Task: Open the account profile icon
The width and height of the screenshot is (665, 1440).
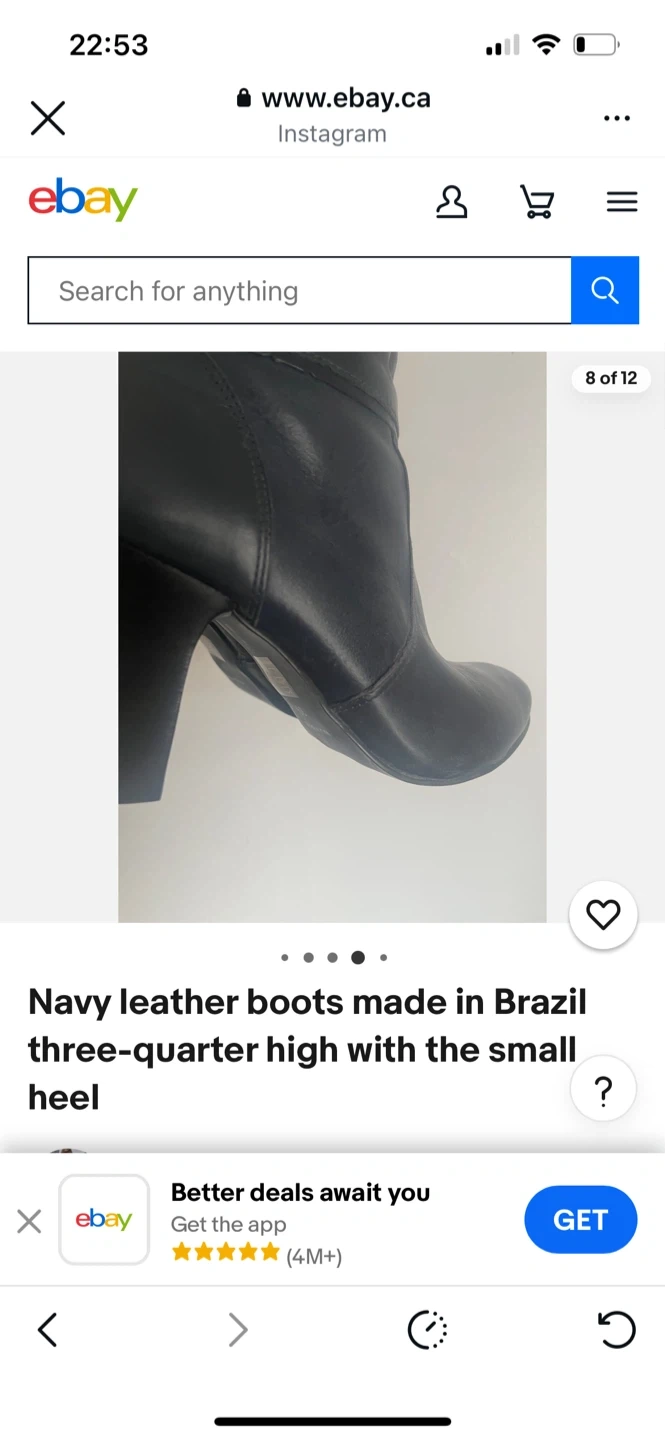Action: 451,202
